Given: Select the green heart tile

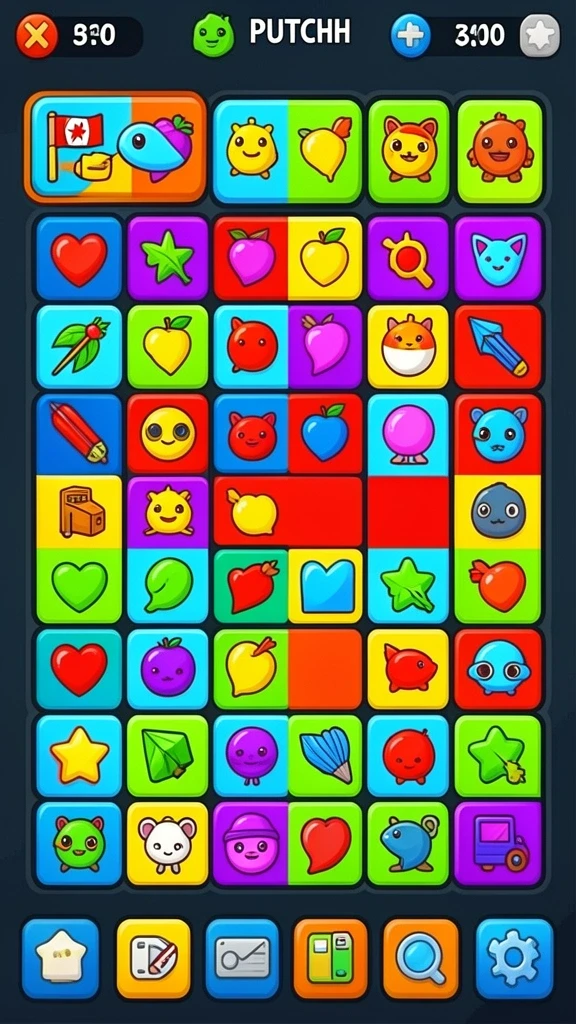Looking at the screenshot, I should (x=79, y=585).
